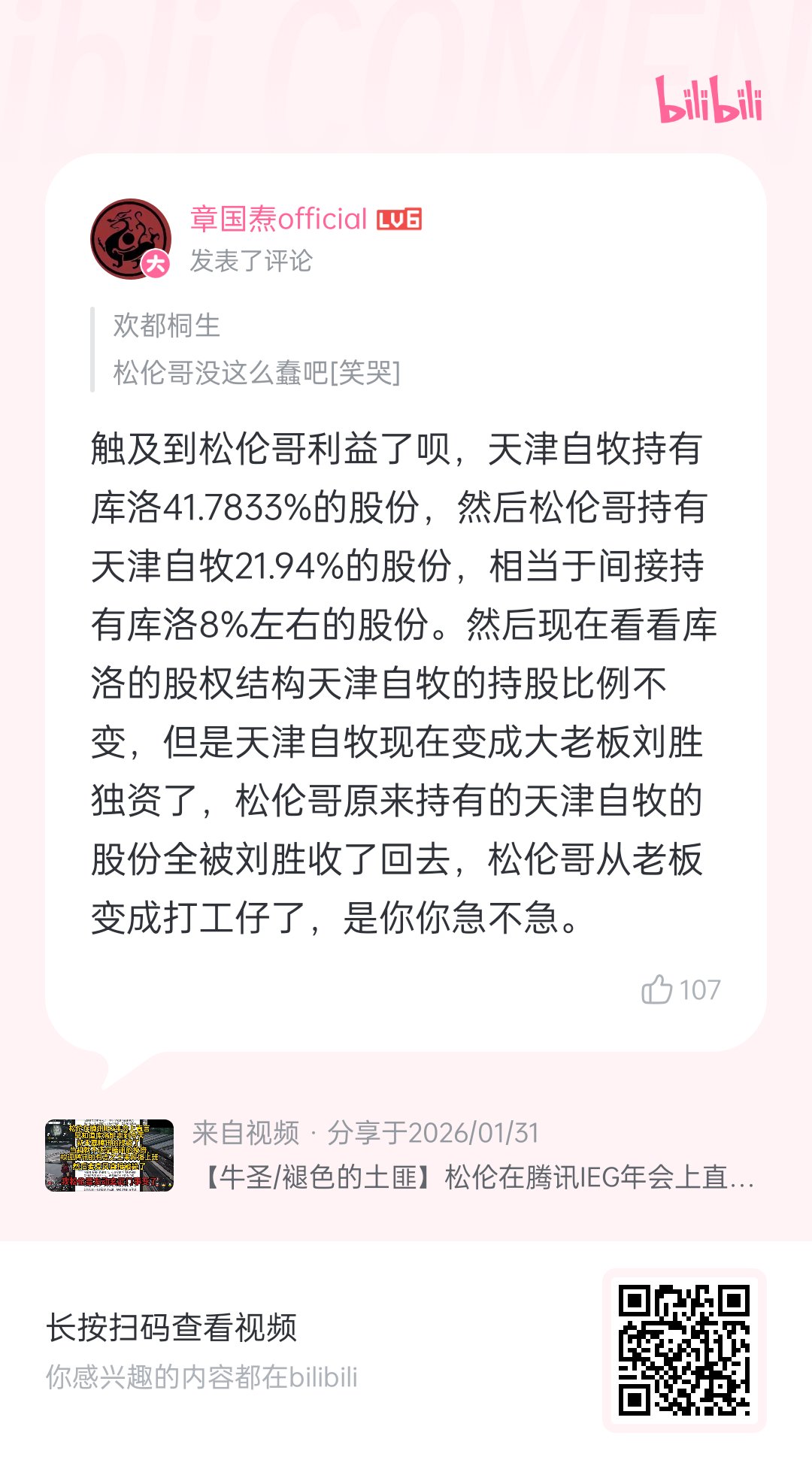
Task: Select the main comment bubble text
Action: tap(406, 677)
